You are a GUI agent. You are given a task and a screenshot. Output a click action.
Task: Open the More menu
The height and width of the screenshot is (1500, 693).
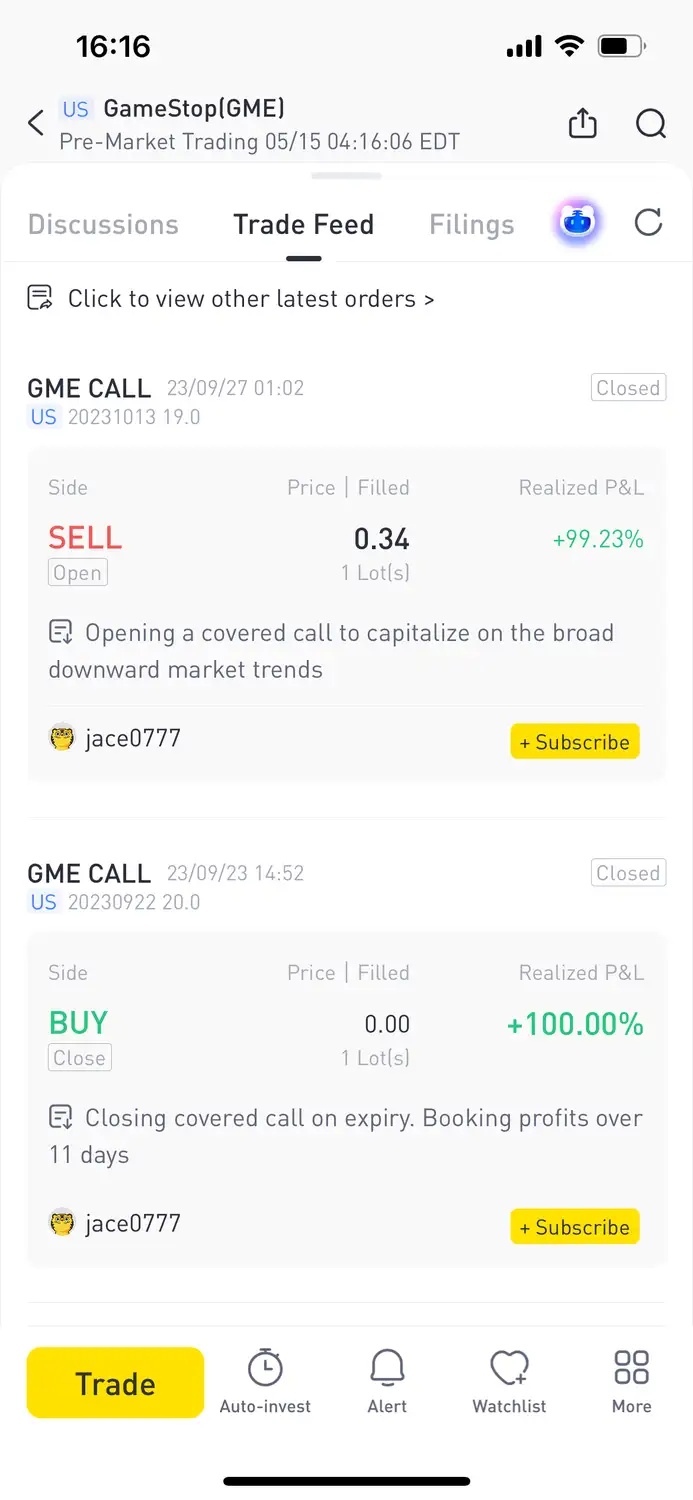pos(632,1382)
